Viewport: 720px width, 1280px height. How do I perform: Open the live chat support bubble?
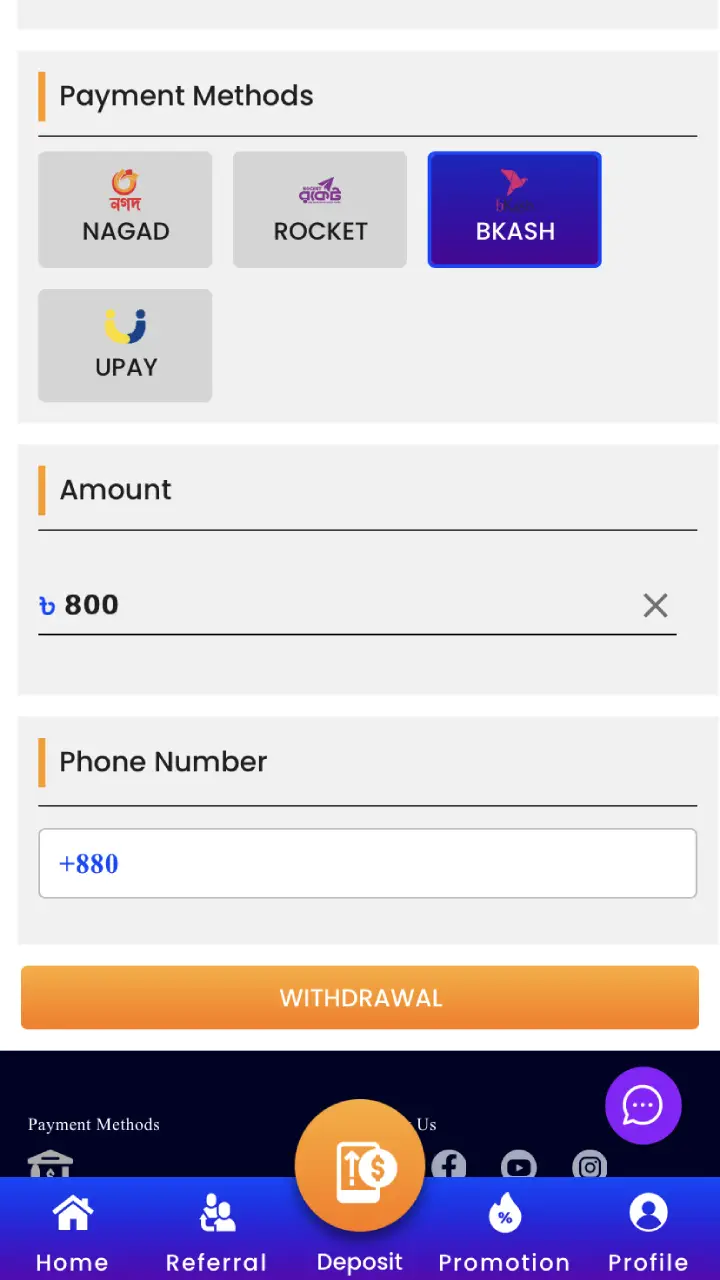point(643,1105)
